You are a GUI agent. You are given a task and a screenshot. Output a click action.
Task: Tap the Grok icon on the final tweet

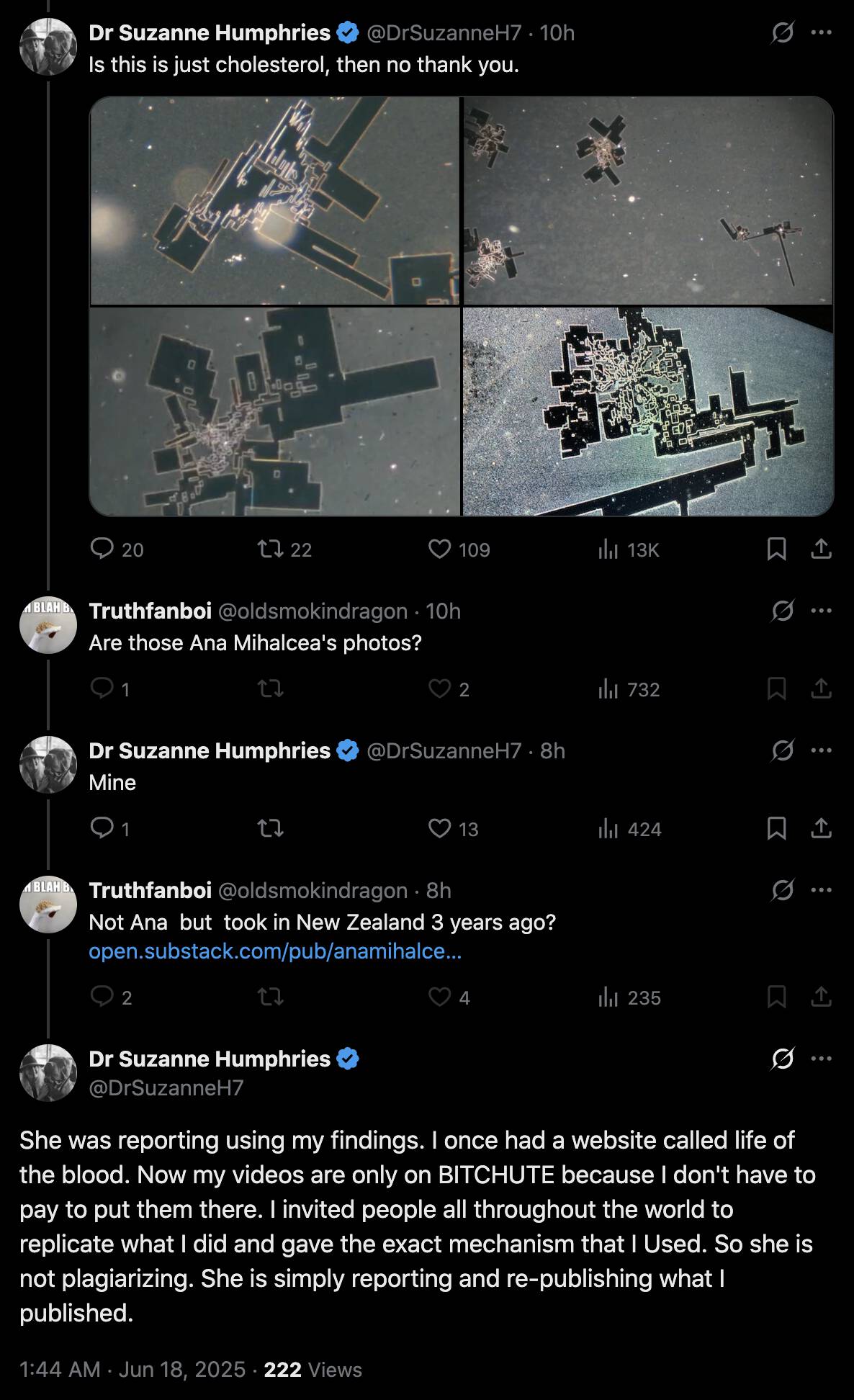point(782,1059)
